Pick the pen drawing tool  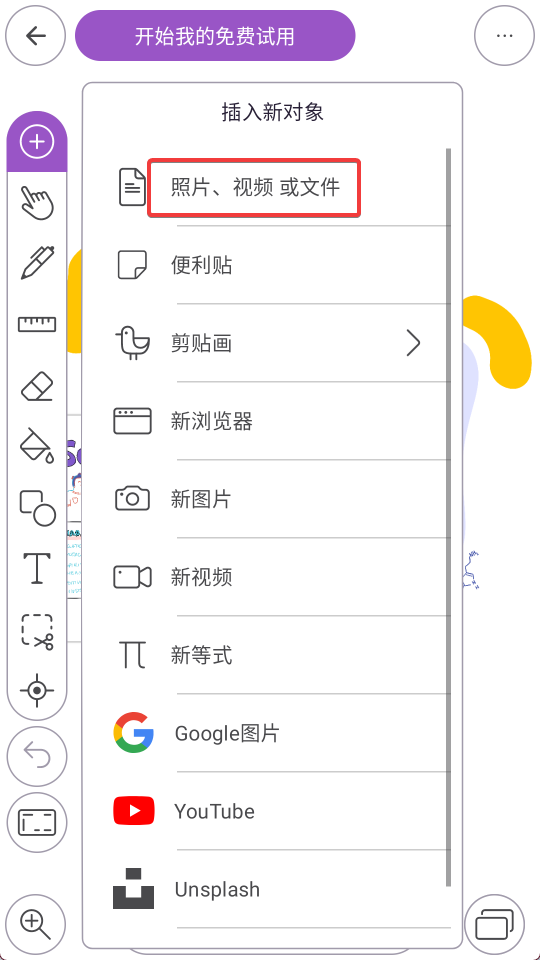[x=37, y=263]
